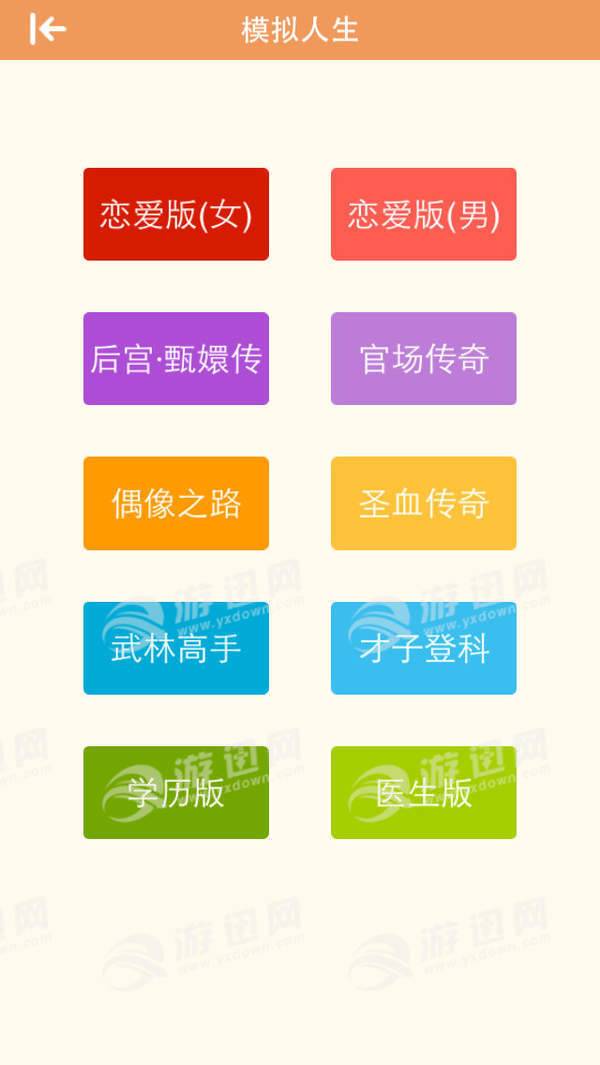
Task: Open 圣血传奇 scenario
Action: pyautogui.click(x=424, y=503)
